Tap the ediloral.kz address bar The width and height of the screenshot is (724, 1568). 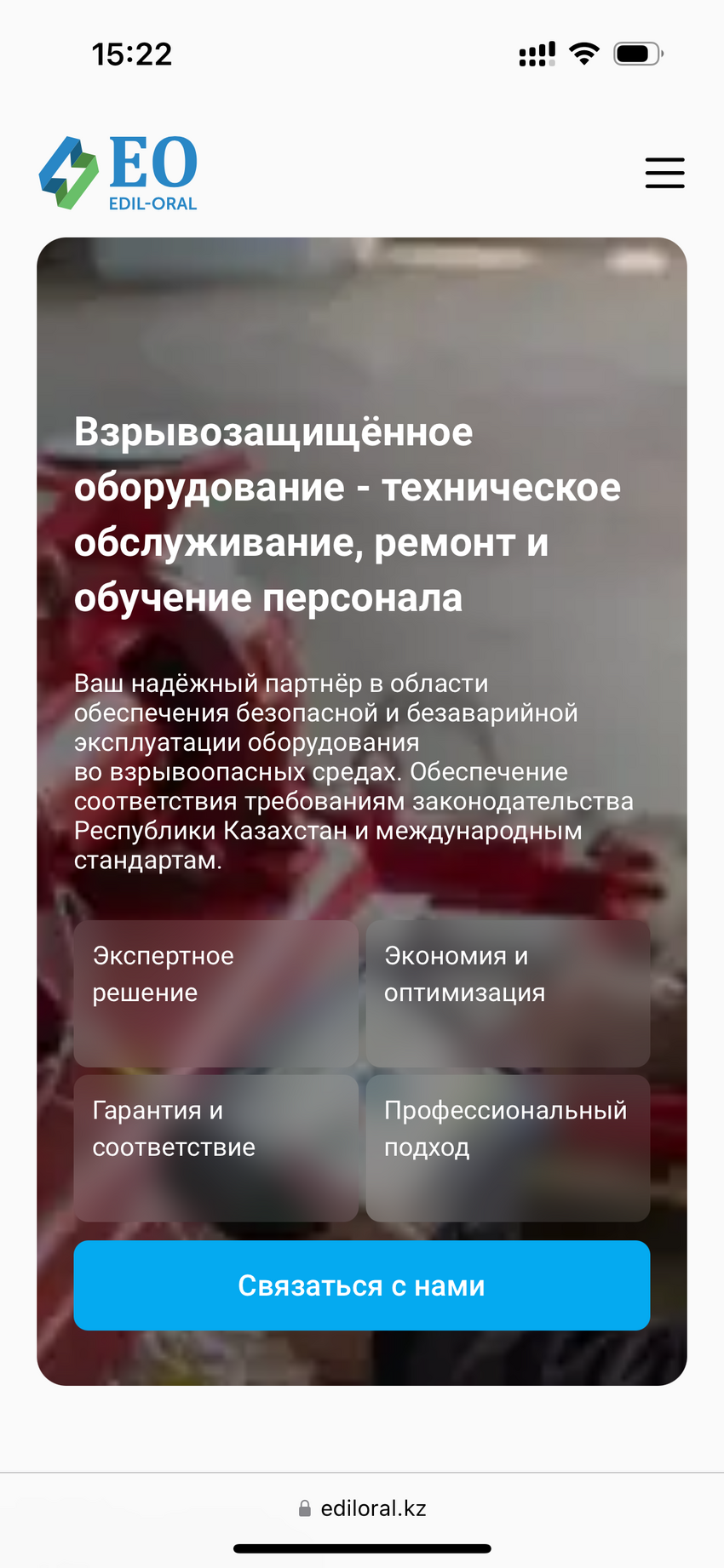coord(362,1508)
